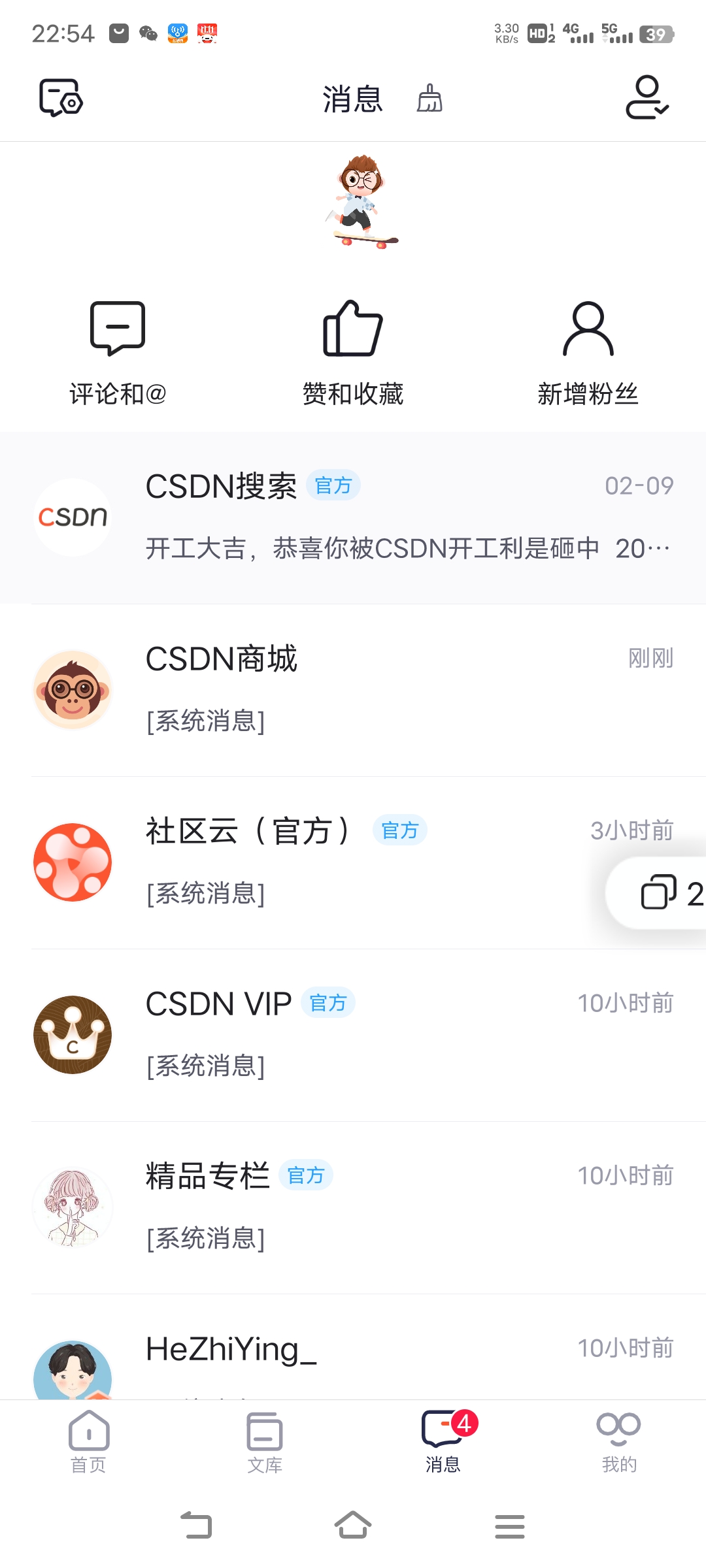The height and width of the screenshot is (1568, 706).
Task: Open the 精品专栏 message thread
Action: pos(353,1207)
